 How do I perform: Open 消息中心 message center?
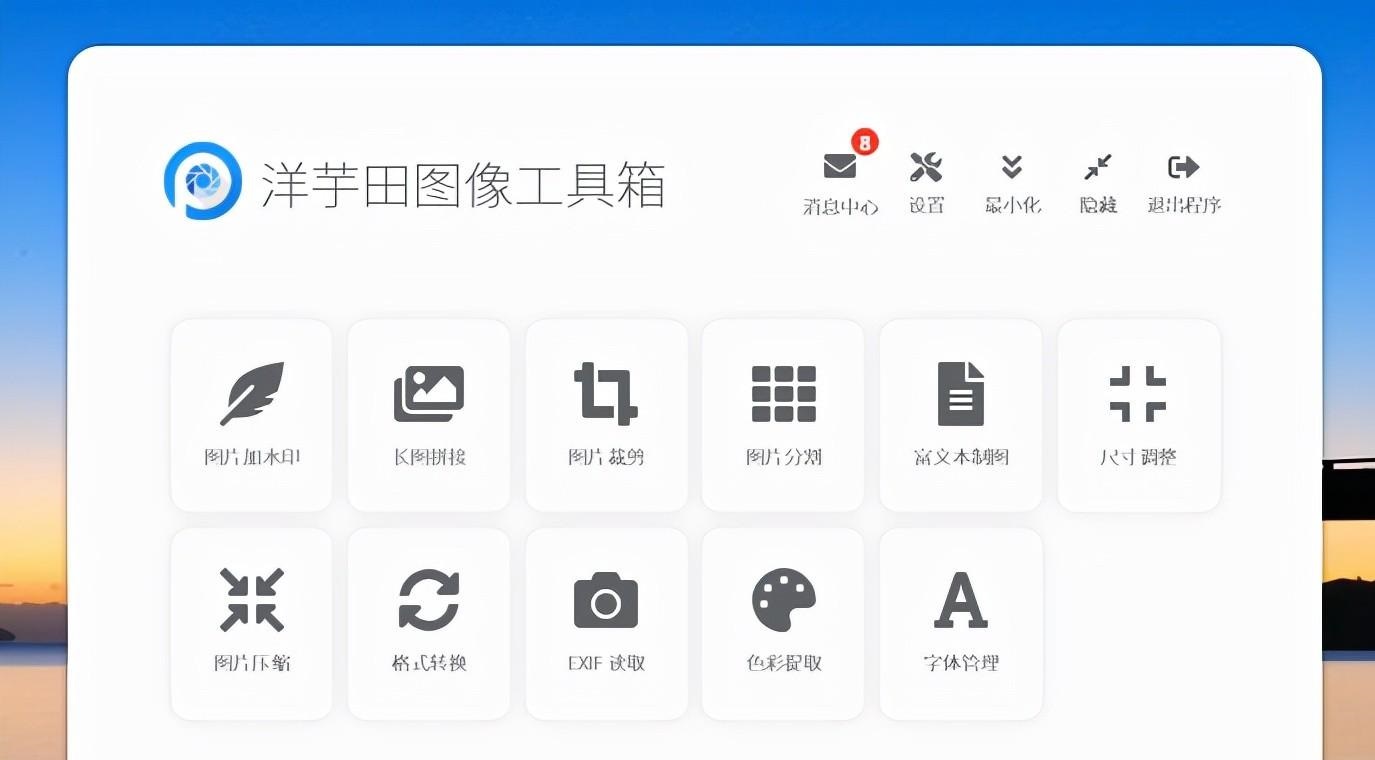(840, 180)
